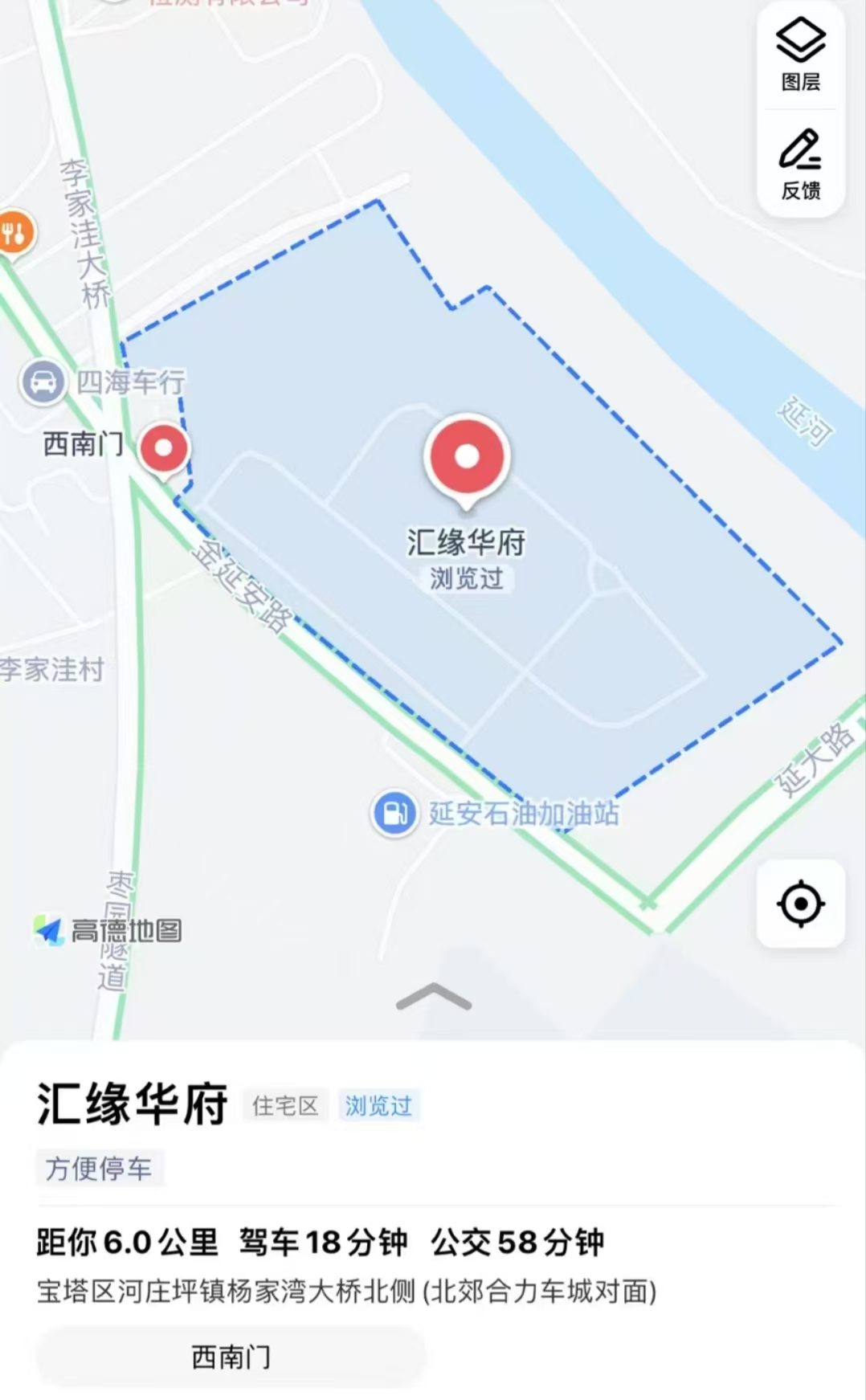Open the 四海车行 marker
Viewport: 866px width, 1400px height.
pyautogui.click(x=43, y=382)
